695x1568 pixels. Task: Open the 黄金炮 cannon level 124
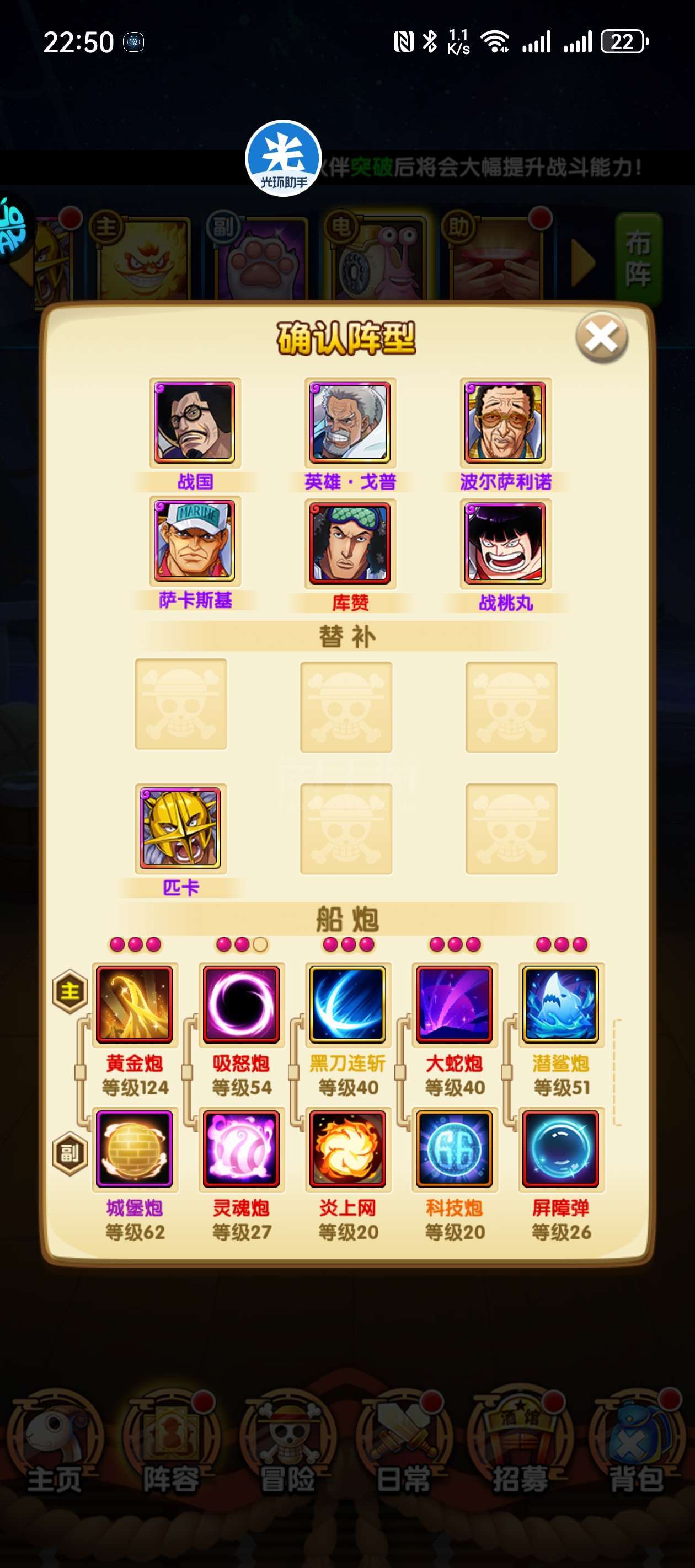[x=135, y=1005]
